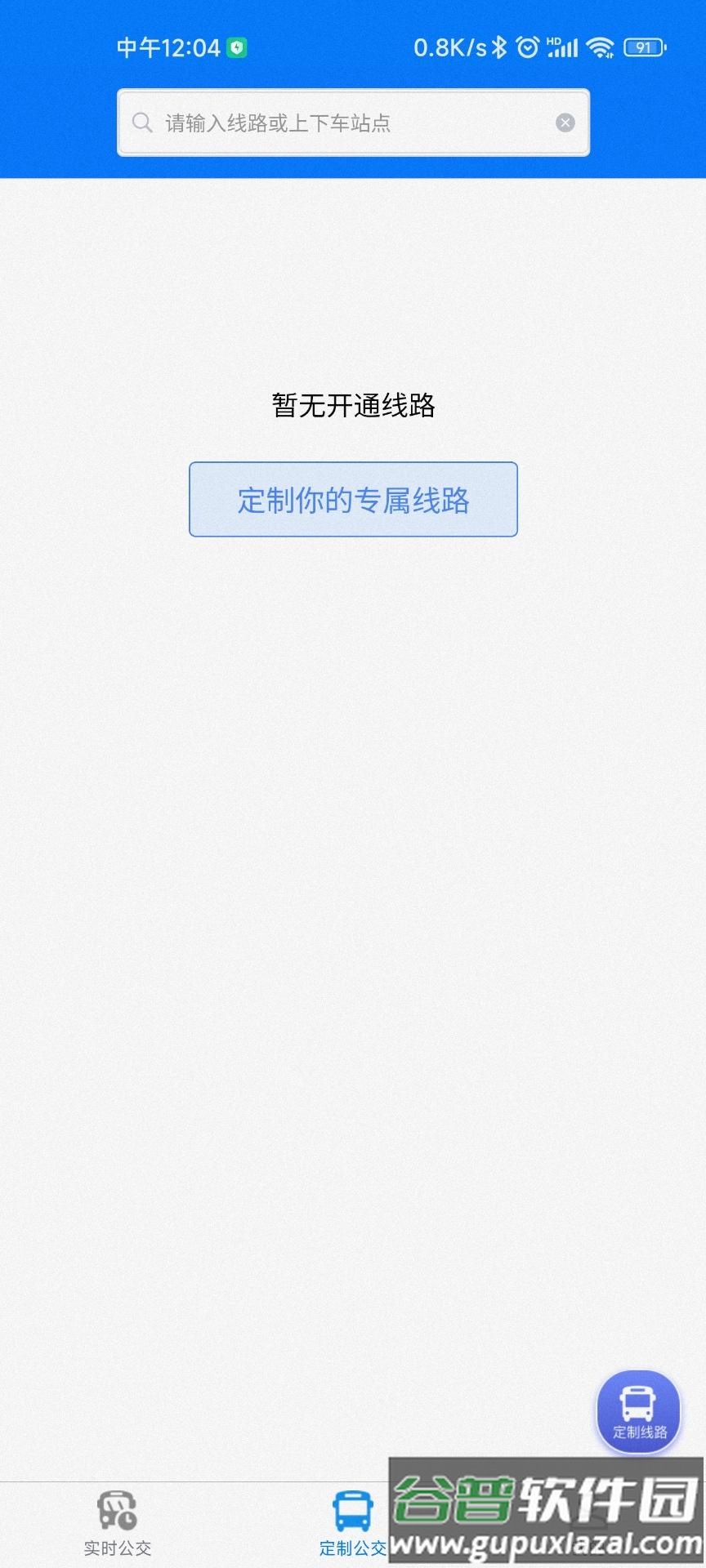Clear search text with the X icon
Image resolution: width=706 pixels, height=1568 pixels.
pyautogui.click(x=565, y=122)
